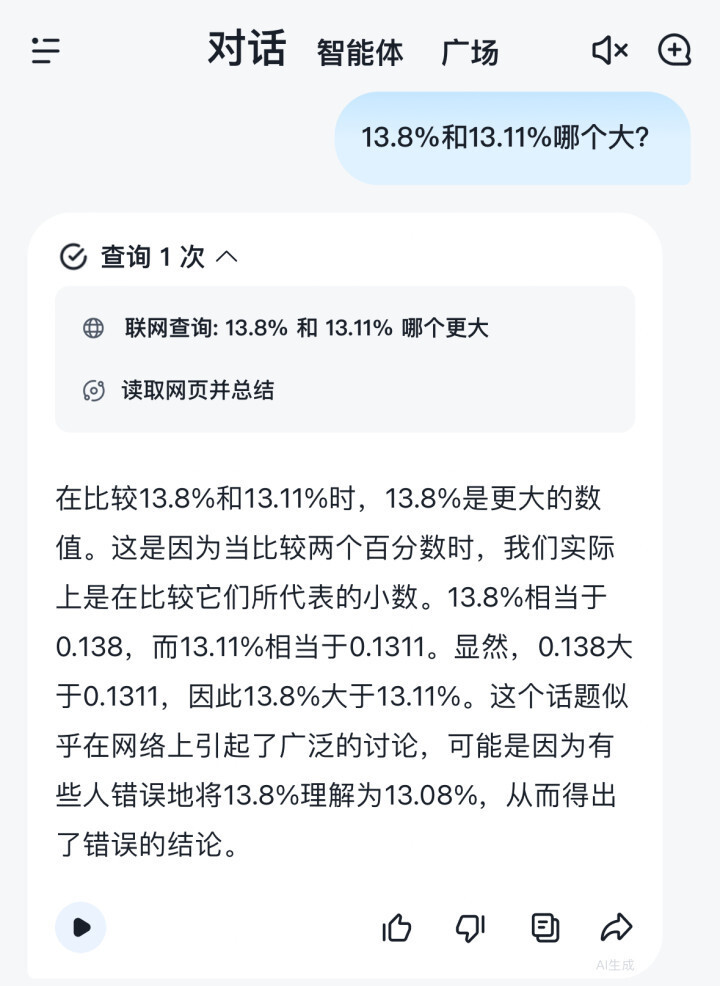The height and width of the screenshot is (986, 720).
Task: Select the 对话 tab
Action: point(244,48)
